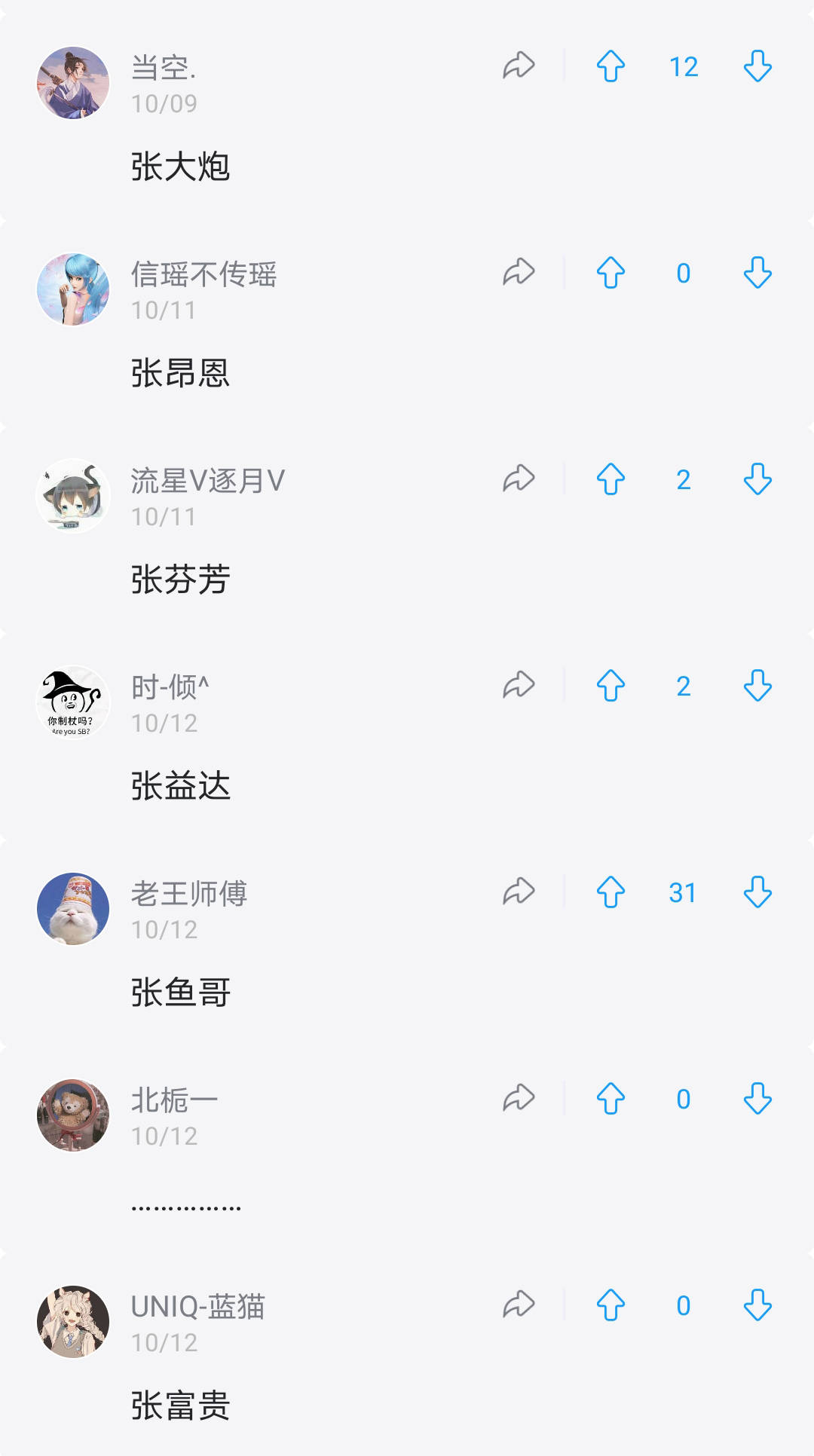This screenshot has height=1456, width=814.
Task: Downvote 当空.'s comment
Action: tap(757, 66)
